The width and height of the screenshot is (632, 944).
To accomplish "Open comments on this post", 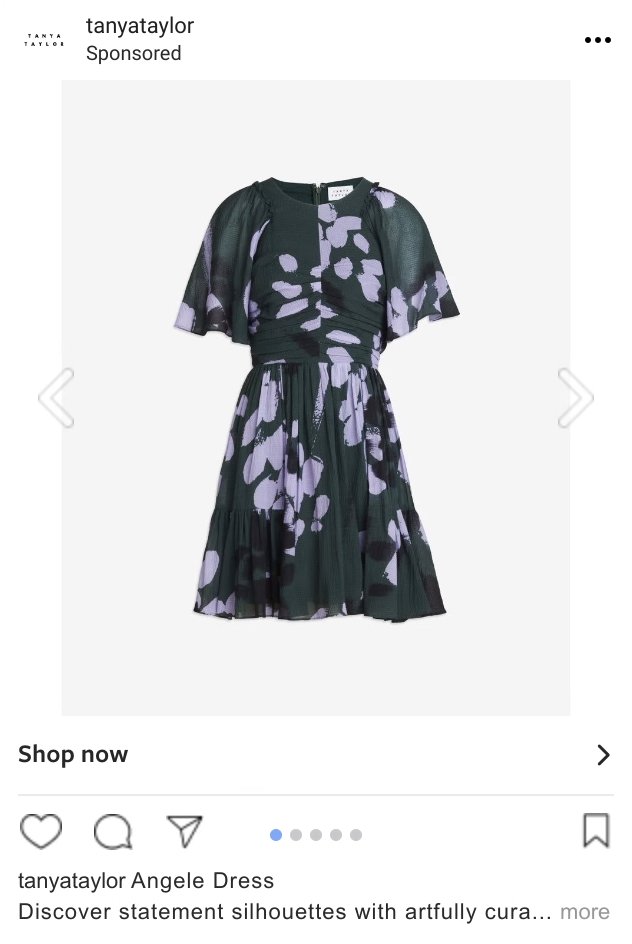I will [113, 831].
